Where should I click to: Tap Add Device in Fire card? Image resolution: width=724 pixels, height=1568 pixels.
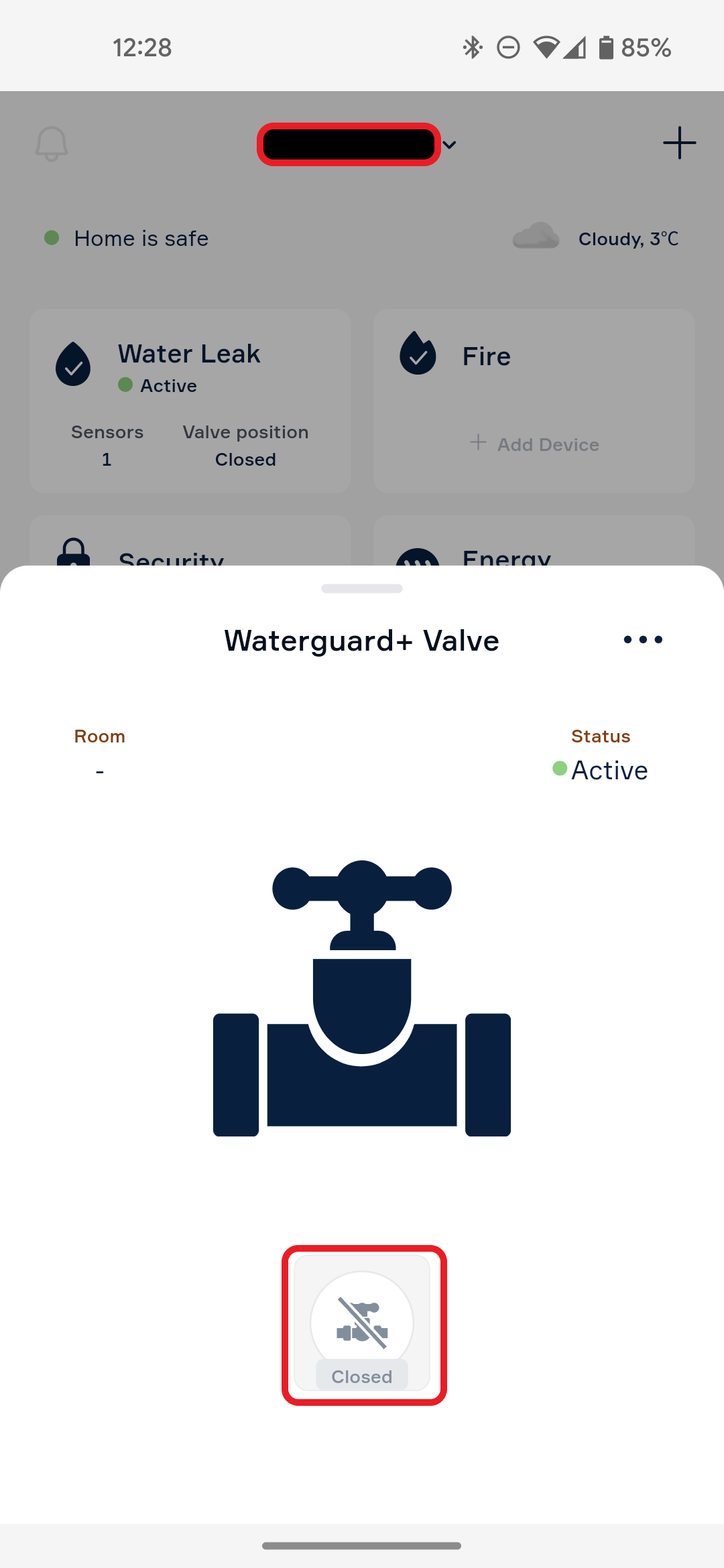[534, 444]
